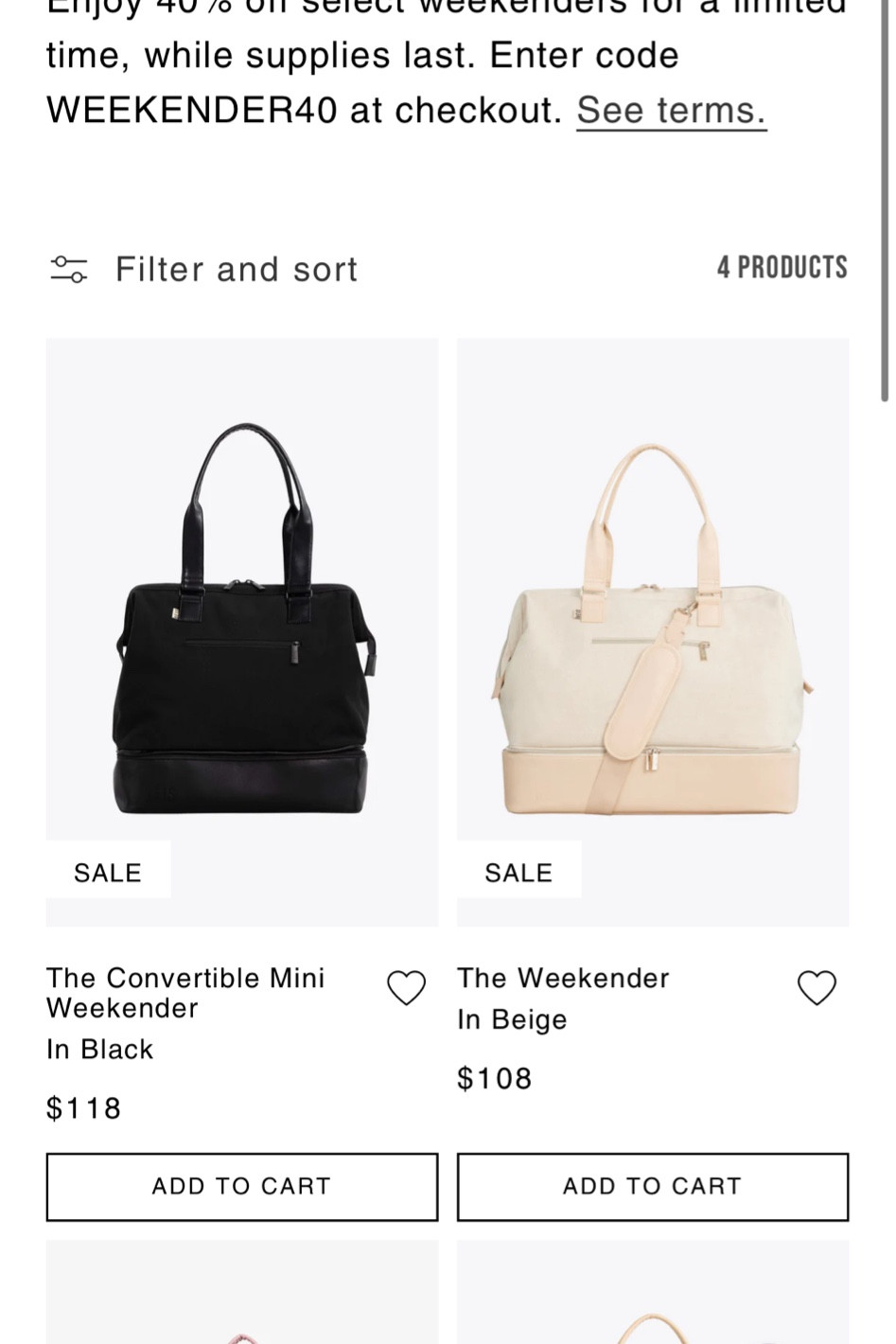Screen dimensions: 896x1344
Task: Select The Weekender In Beige title
Action: tap(563, 978)
